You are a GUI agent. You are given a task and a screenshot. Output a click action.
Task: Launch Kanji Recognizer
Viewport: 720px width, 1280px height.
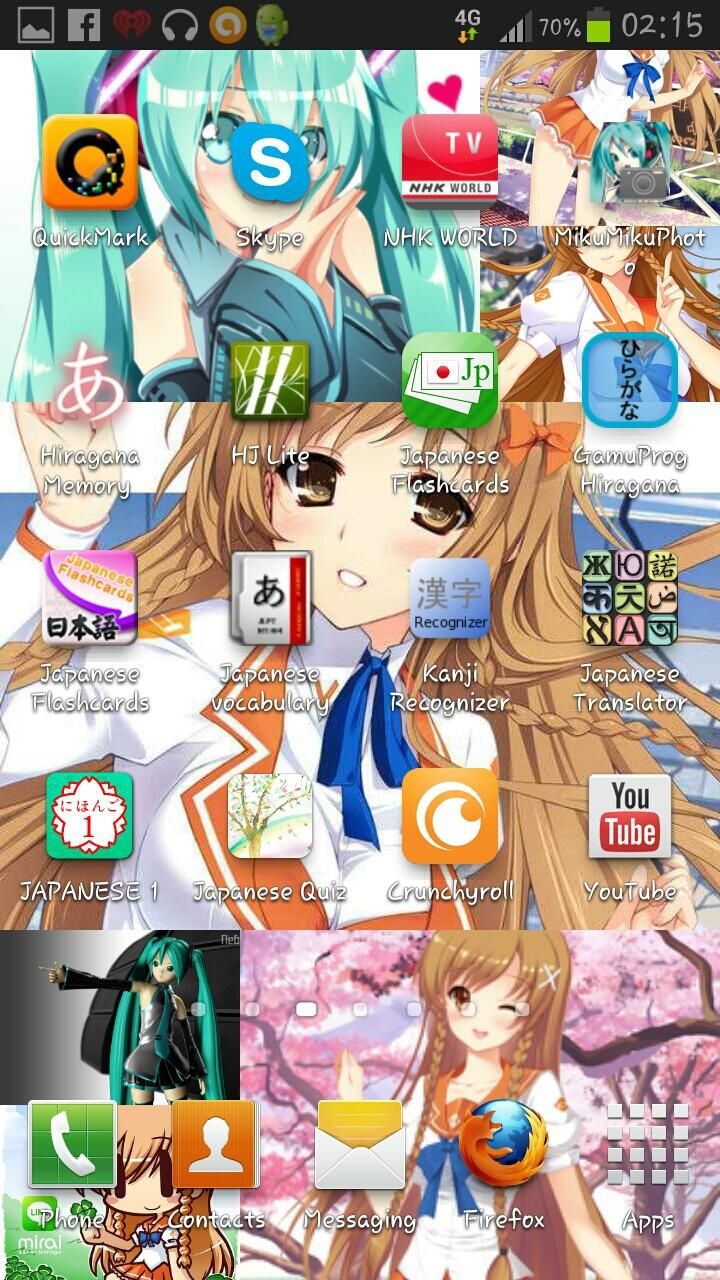pos(450,600)
